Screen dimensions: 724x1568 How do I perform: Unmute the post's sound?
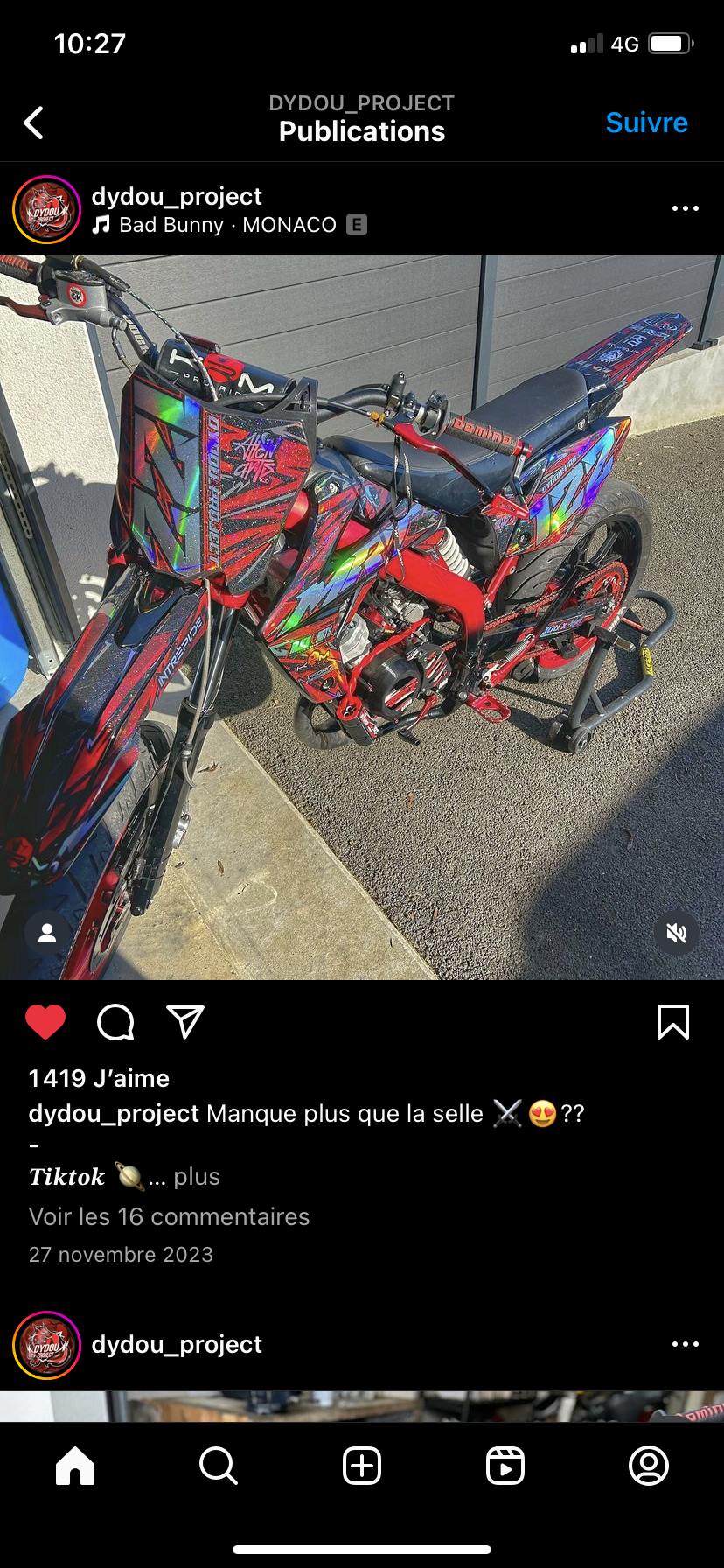[x=676, y=933]
